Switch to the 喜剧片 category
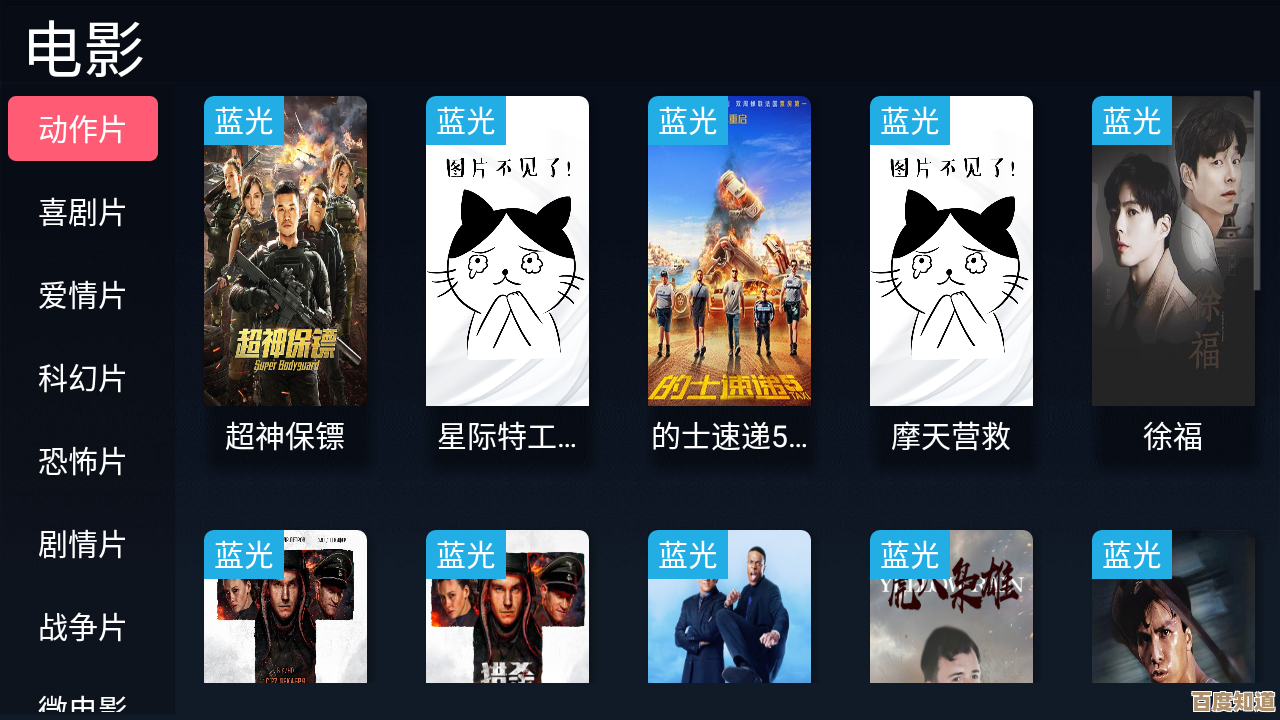This screenshot has width=1280, height=720. (82, 212)
